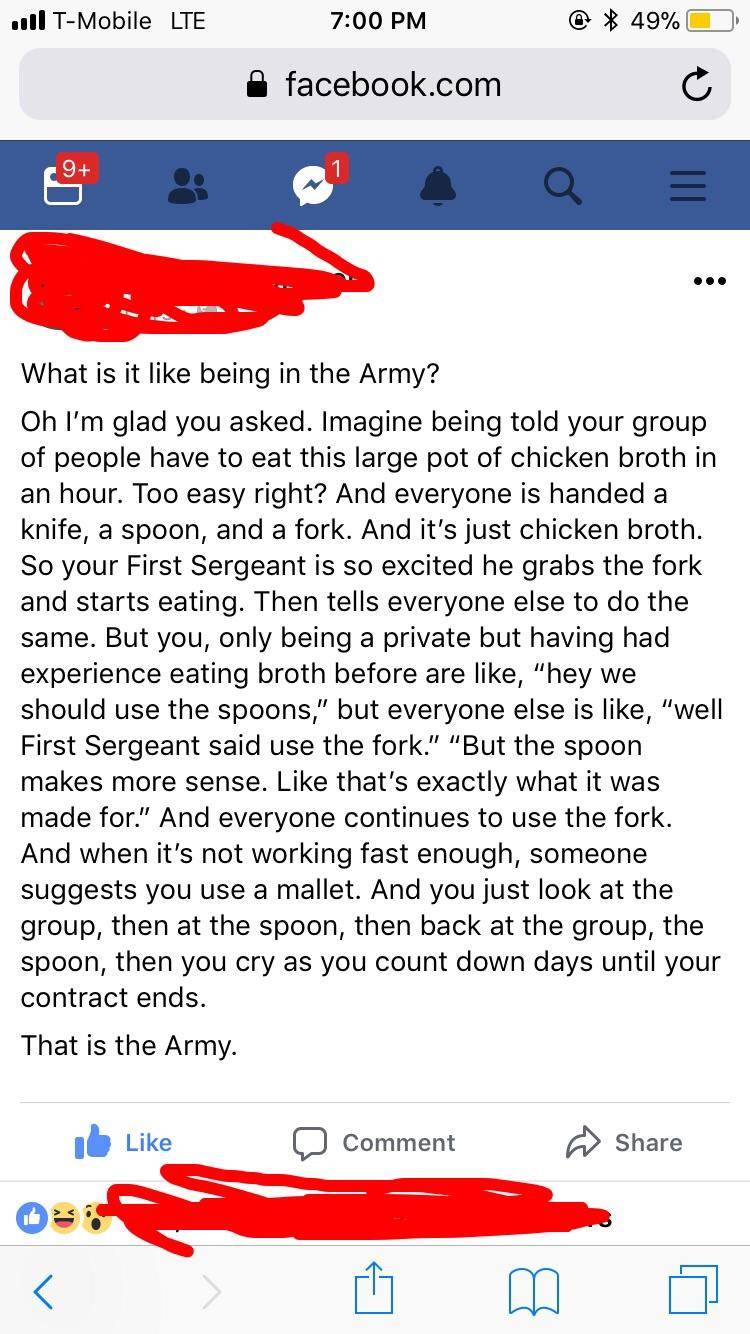Open Messenger with one new message
Image resolution: width=750 pixels, height=1334 pixels.
point(313,186)
